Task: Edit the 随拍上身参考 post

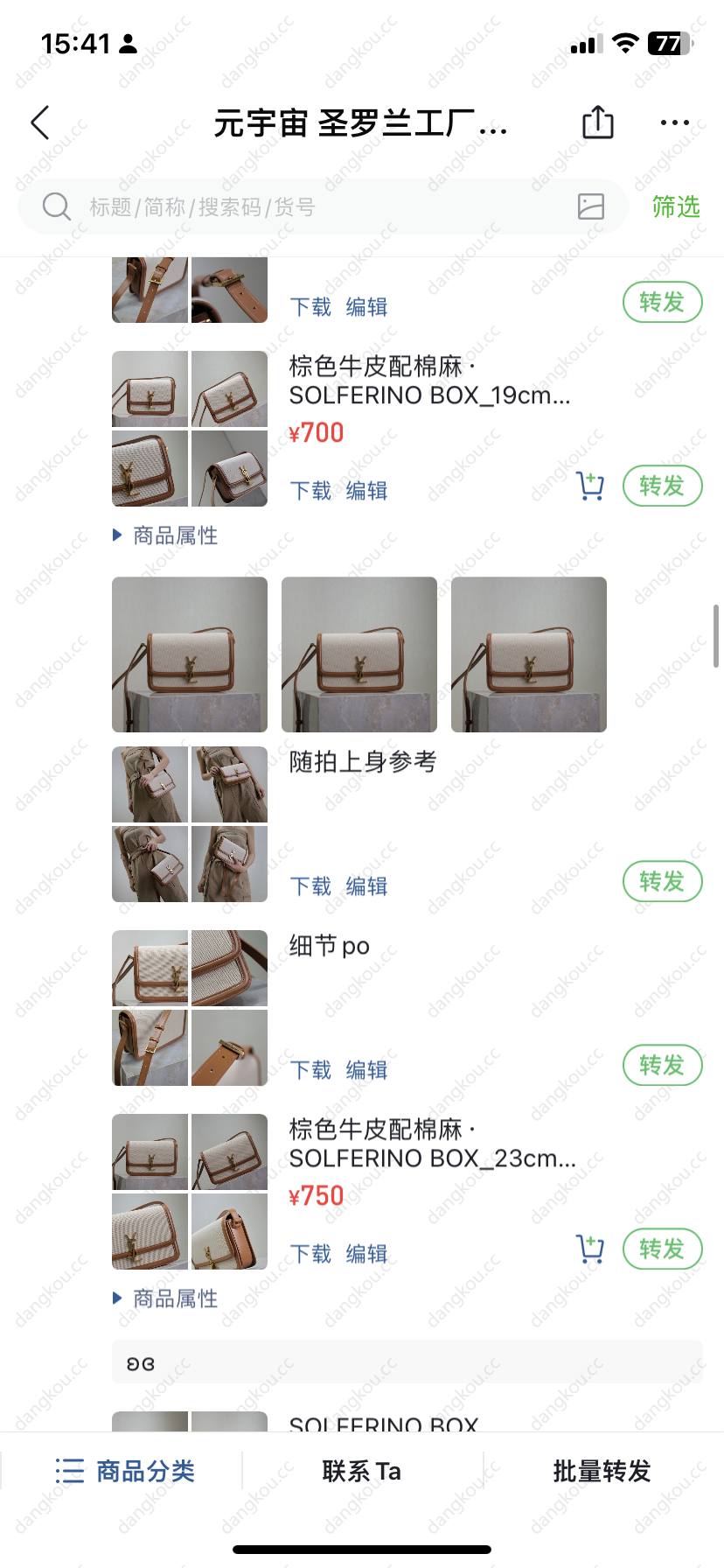Action: click(366, 886)
